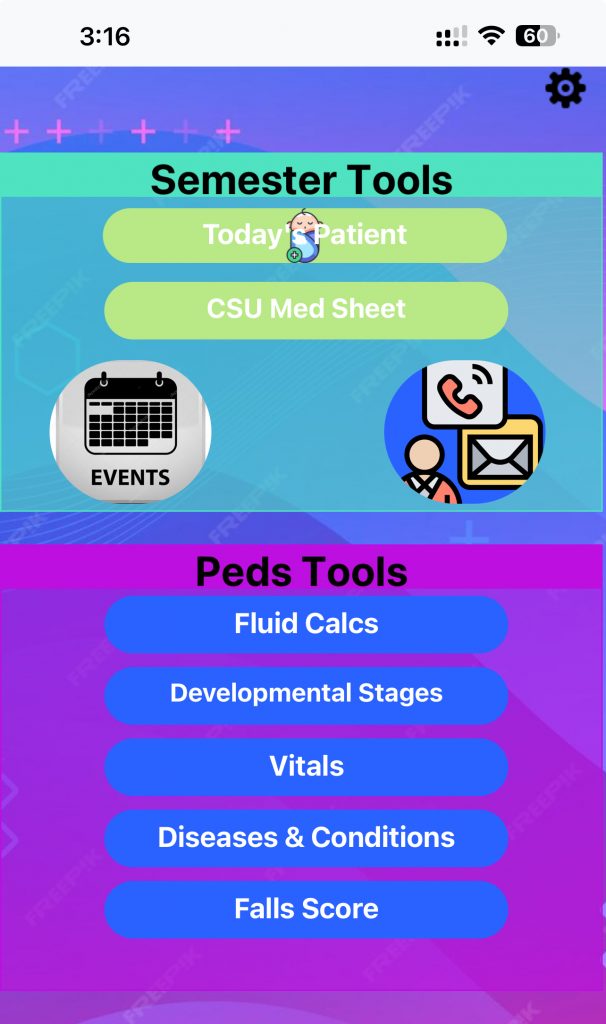Browse Diseases & Conditions
606x1024 pixels.
coord(306,838)
